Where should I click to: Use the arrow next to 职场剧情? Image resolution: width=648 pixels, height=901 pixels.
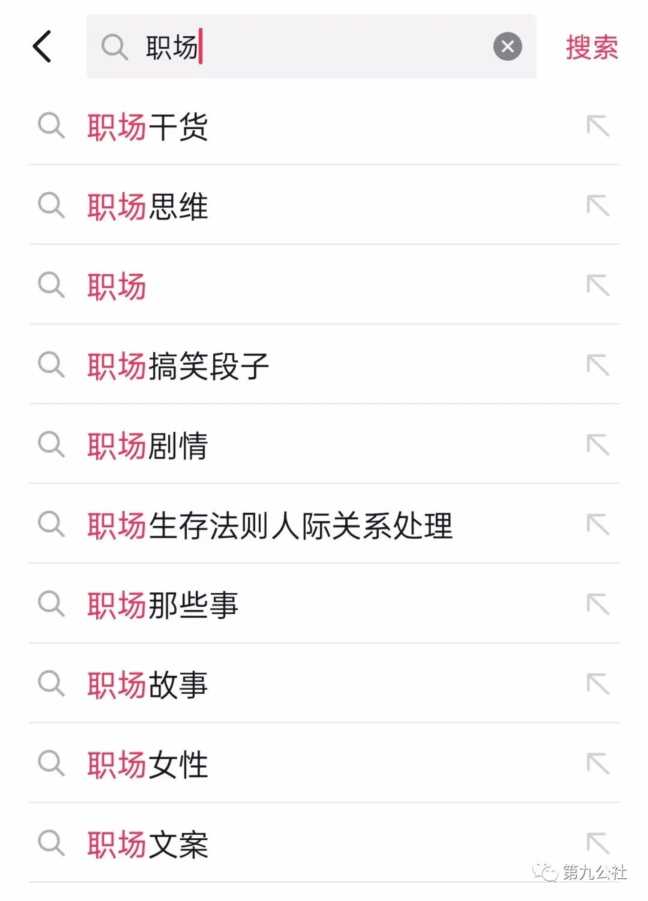click(x=597, y=445)
